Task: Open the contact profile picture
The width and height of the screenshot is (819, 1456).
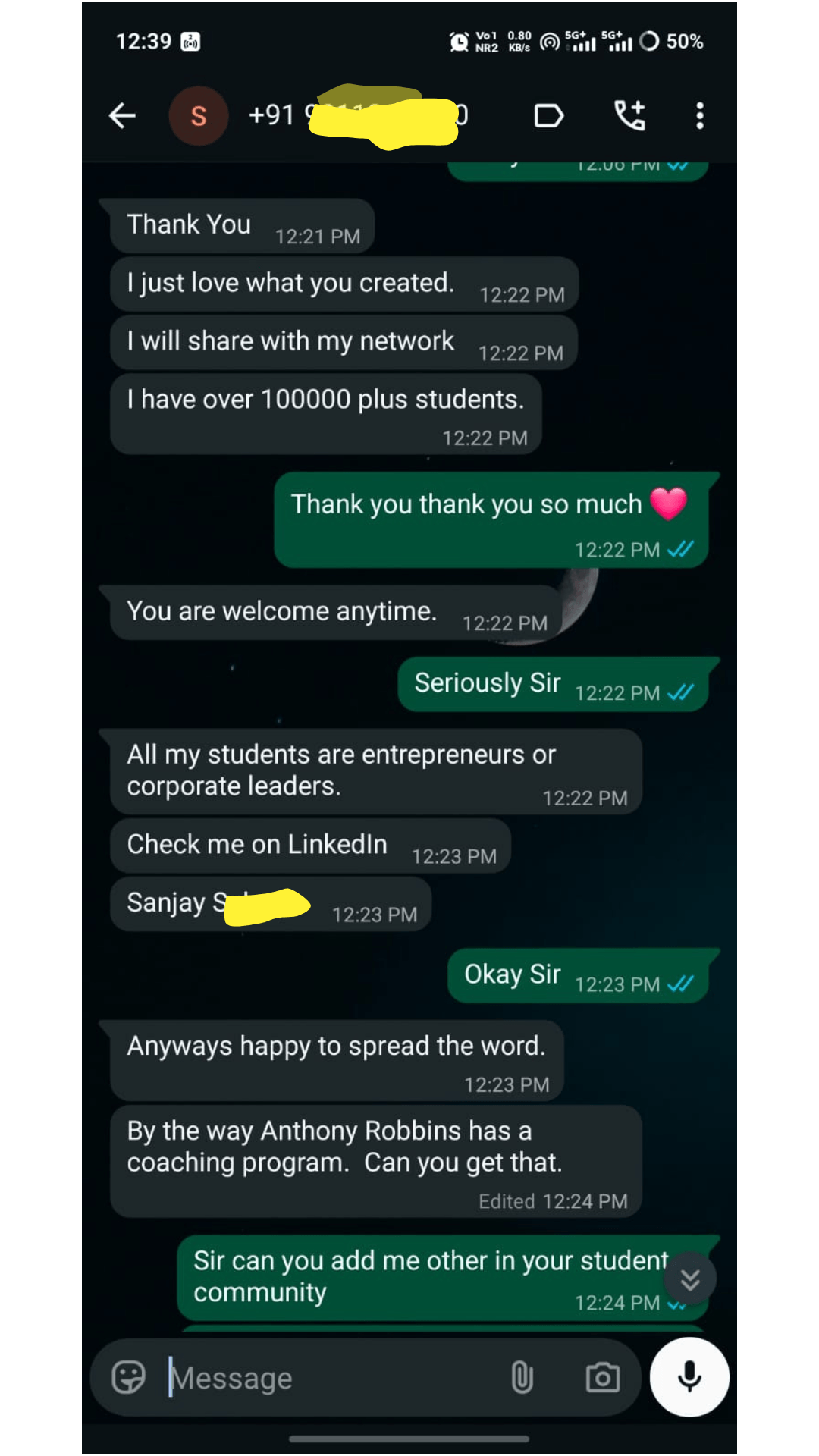Action: pos(198,116)
